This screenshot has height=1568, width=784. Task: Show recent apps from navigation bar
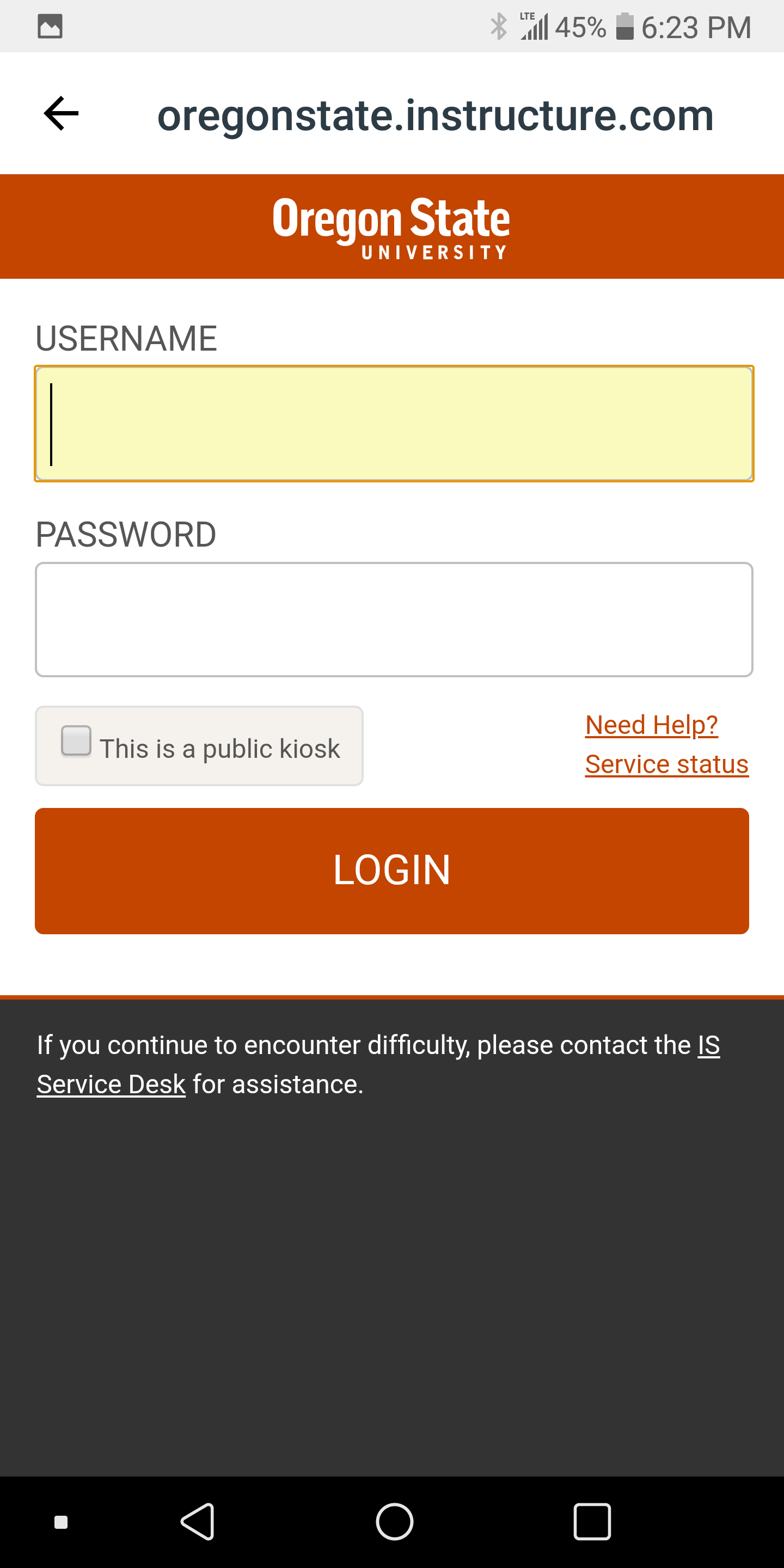(x=592, y=1521)
